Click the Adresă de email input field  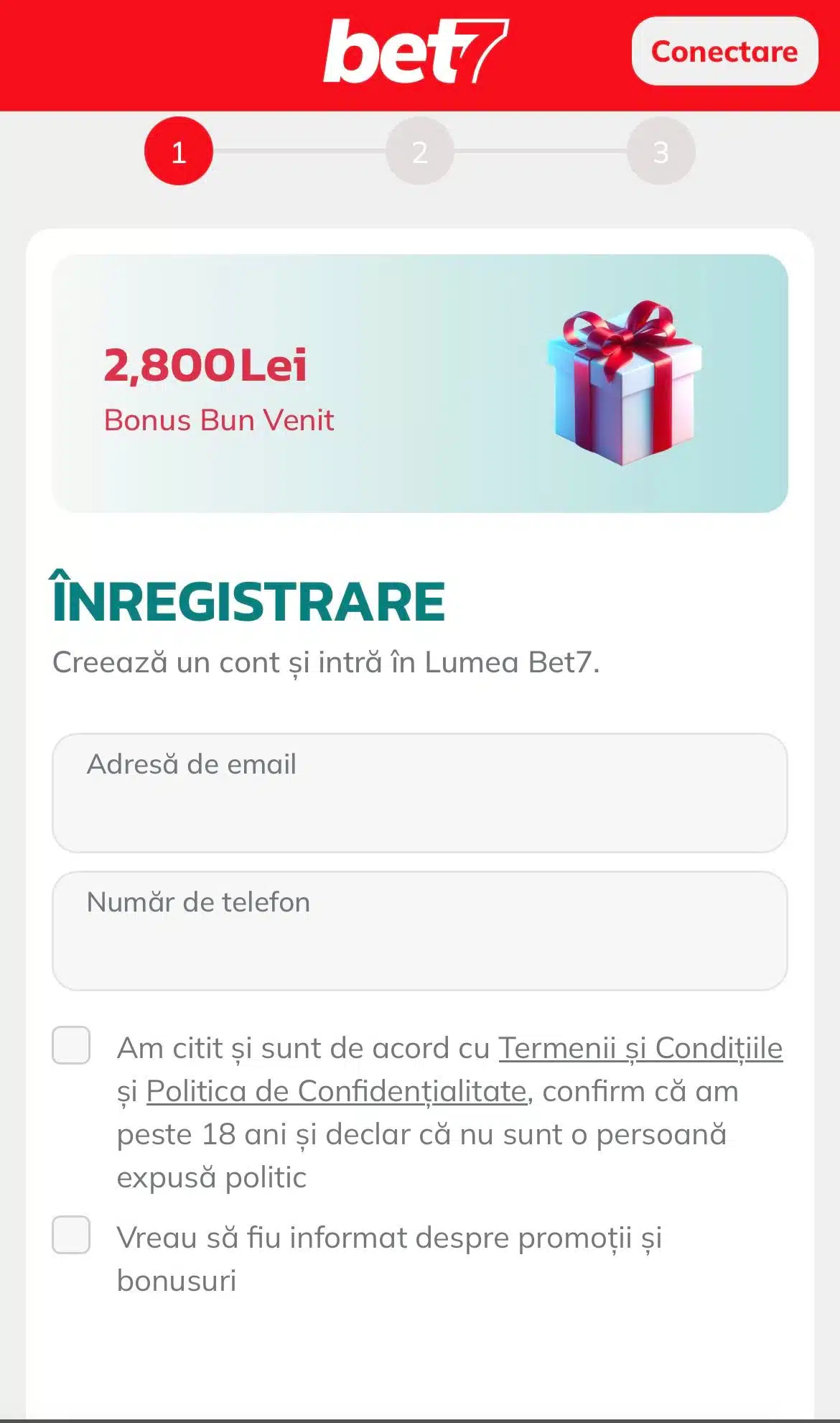click(420, 793)
